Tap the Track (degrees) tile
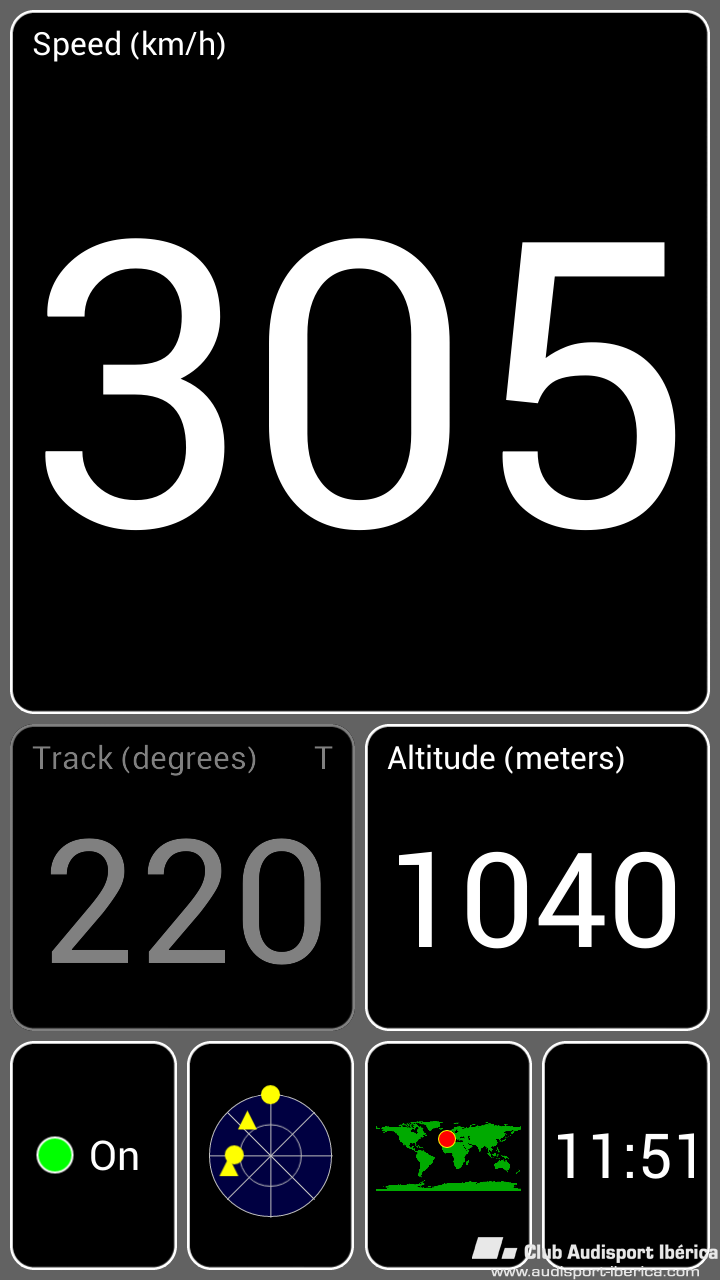Viewport: 720px width, 1280px height. pyautogui.click(x=182, y=877)
